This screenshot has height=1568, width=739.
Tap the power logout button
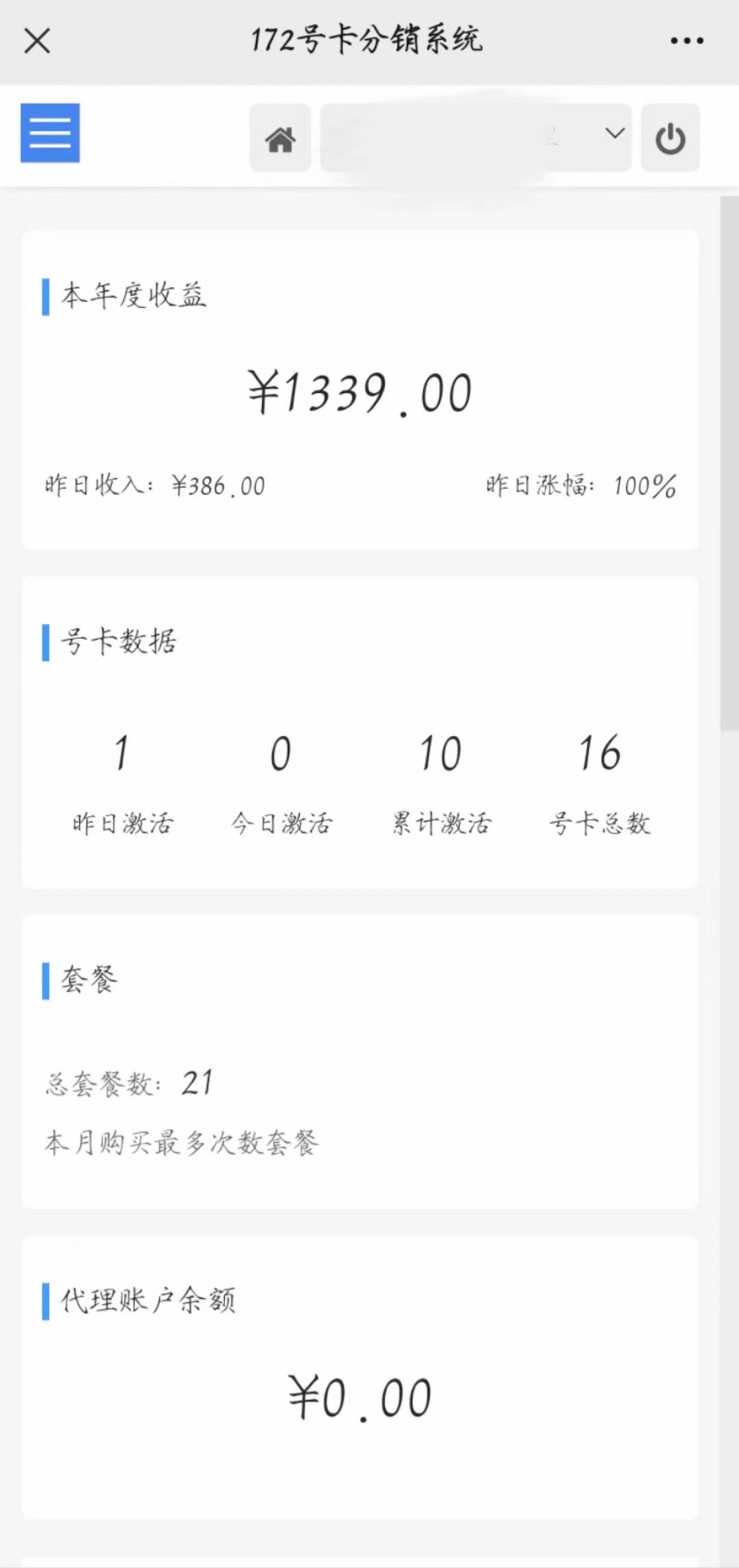point(670,138)
